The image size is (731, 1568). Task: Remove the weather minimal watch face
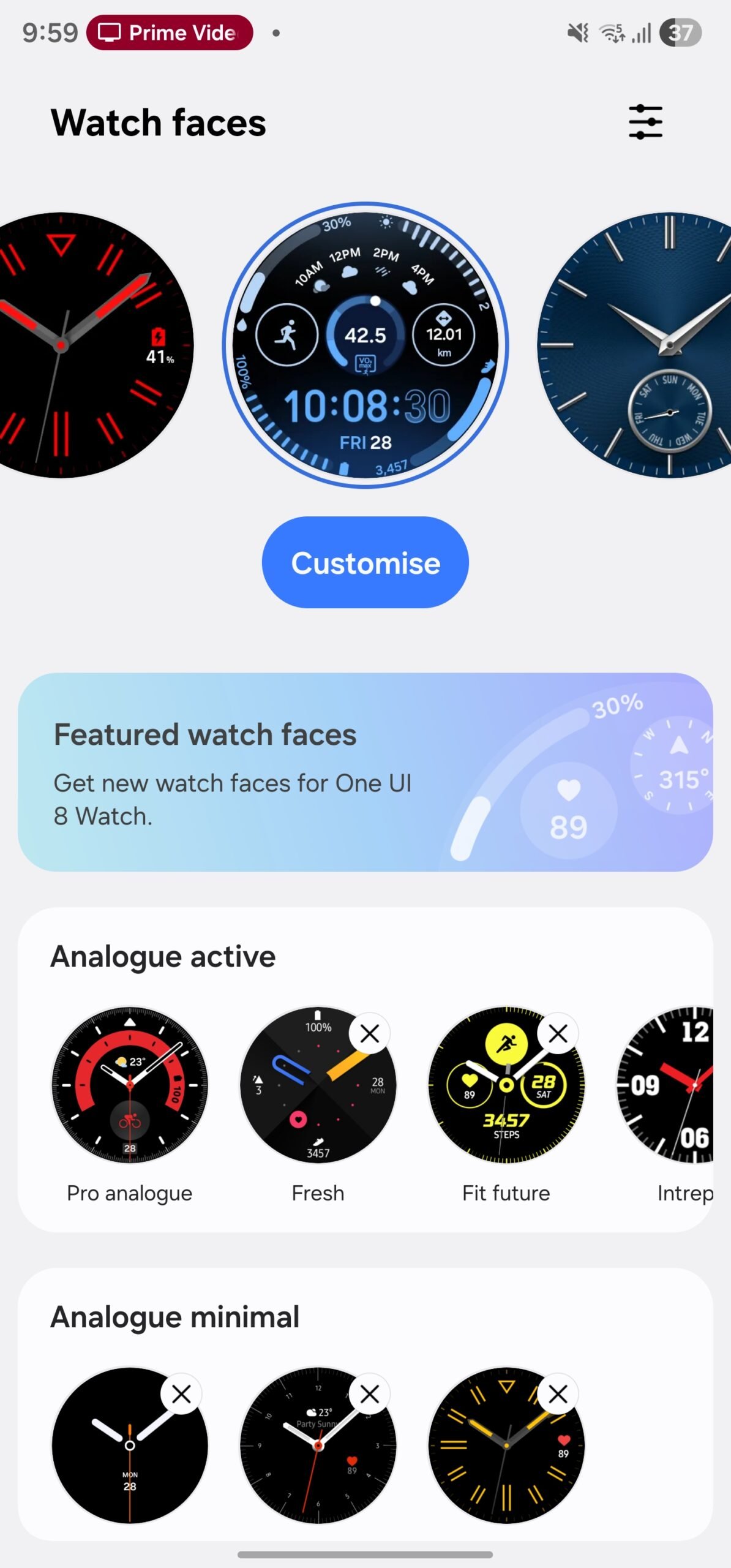pos(370,1394)
